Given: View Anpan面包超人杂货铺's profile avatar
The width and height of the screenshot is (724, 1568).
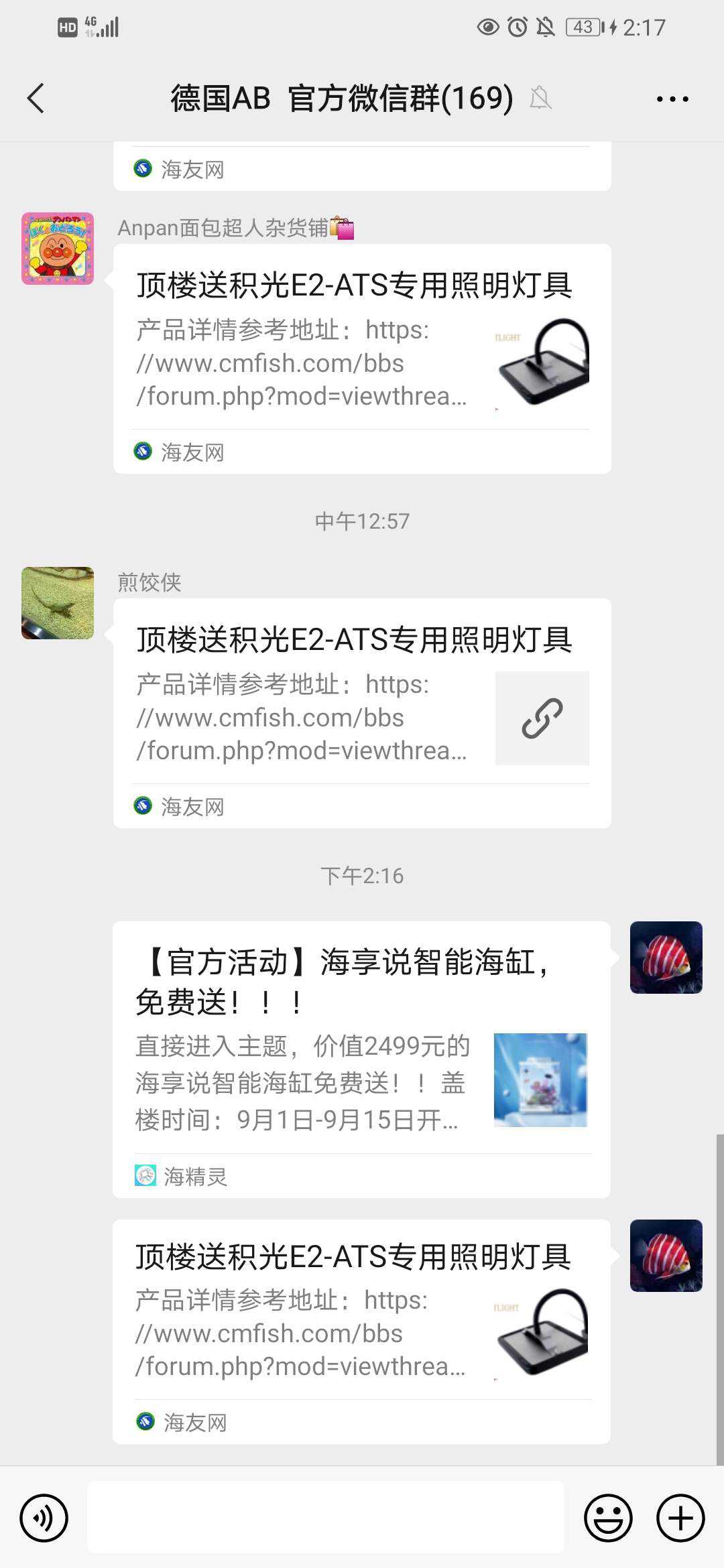Looking at the screenshot, I should pos(58,249).
